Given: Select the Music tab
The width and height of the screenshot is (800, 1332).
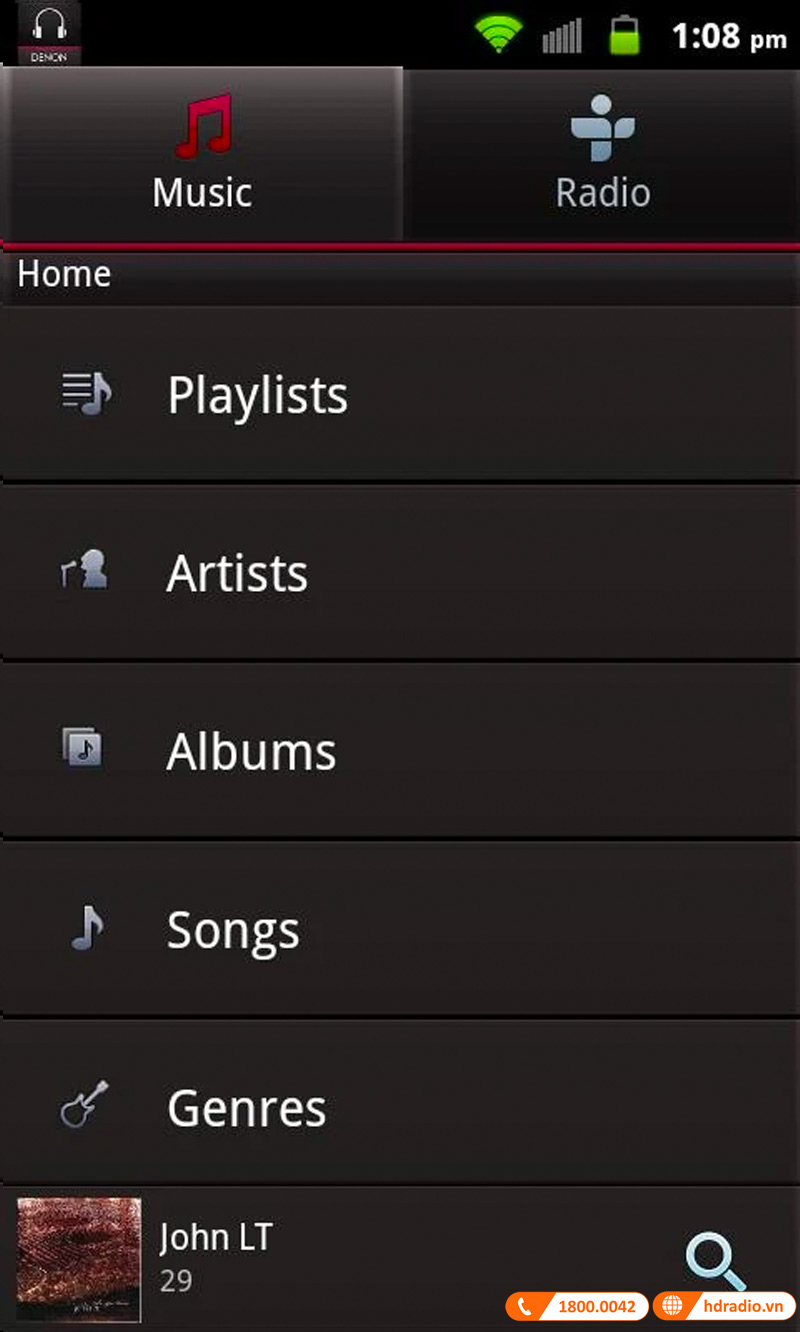Looking at the screenshot, I should click(x=202, y=155).
